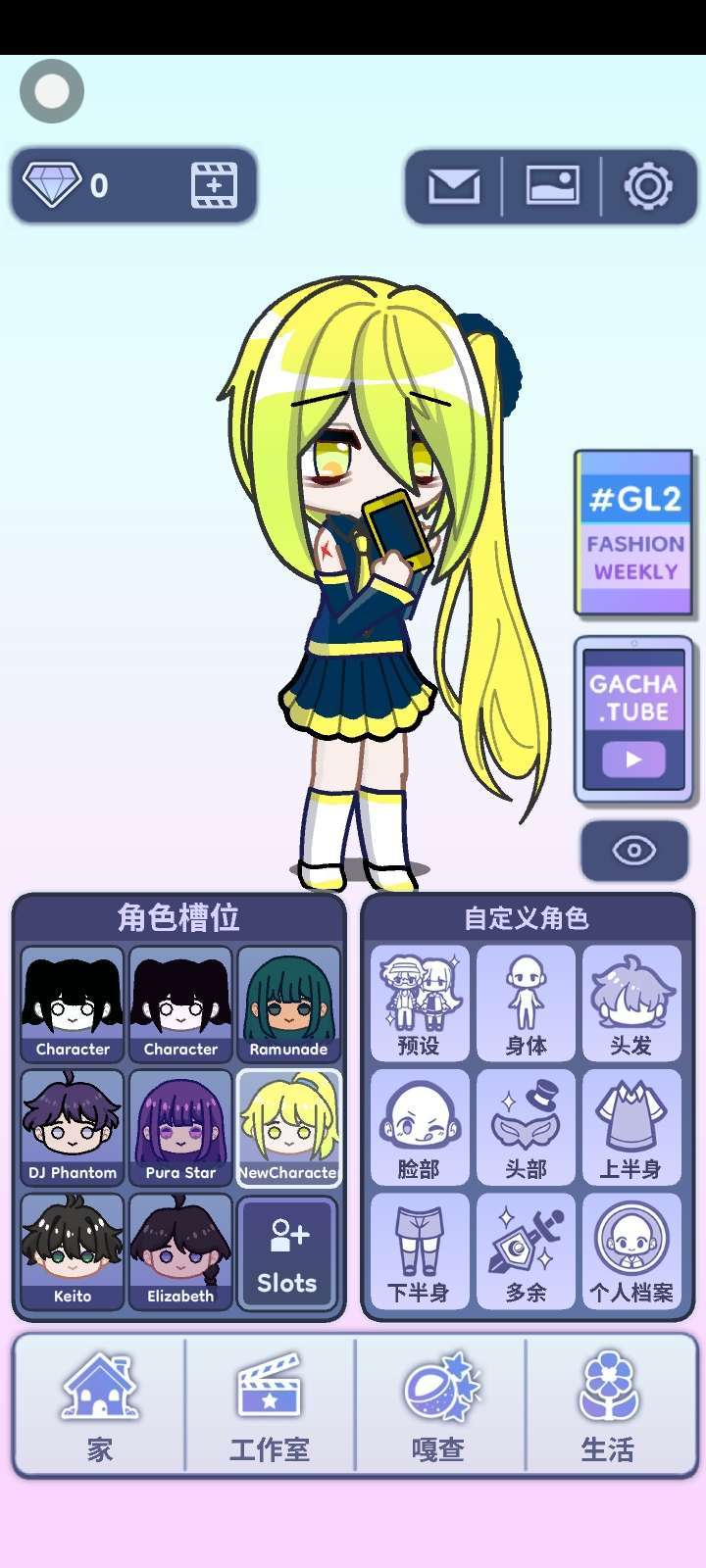Screen dimensions: 706x1568
Task: Choose the DJ Phantom character slot
Action: pos(73,1127)
